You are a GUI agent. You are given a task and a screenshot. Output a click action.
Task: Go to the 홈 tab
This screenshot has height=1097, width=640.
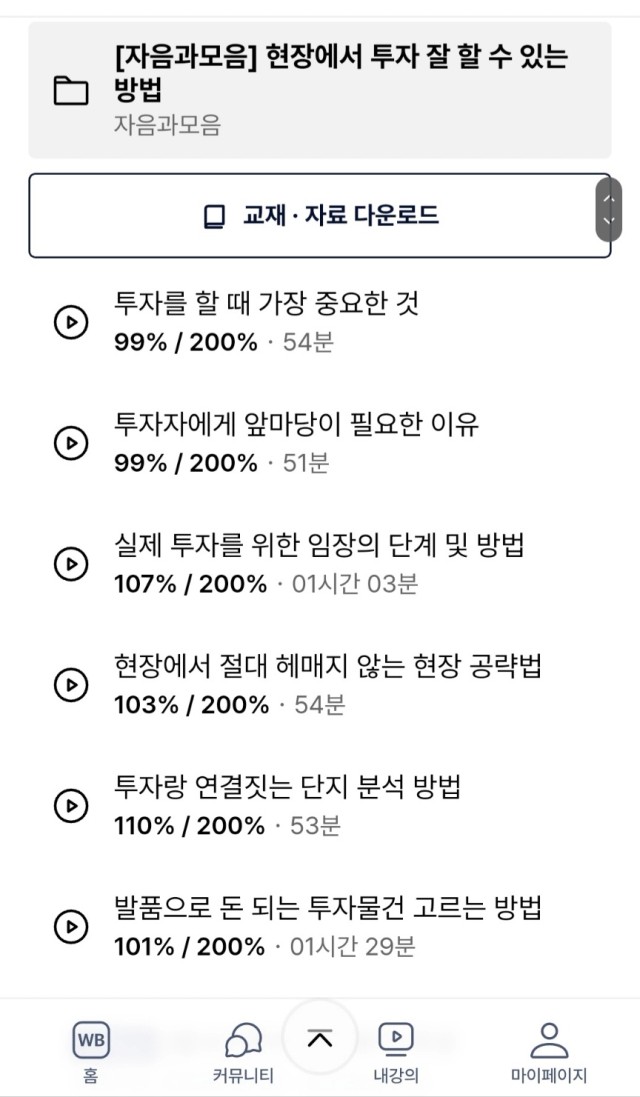(x=91, y=1052)
